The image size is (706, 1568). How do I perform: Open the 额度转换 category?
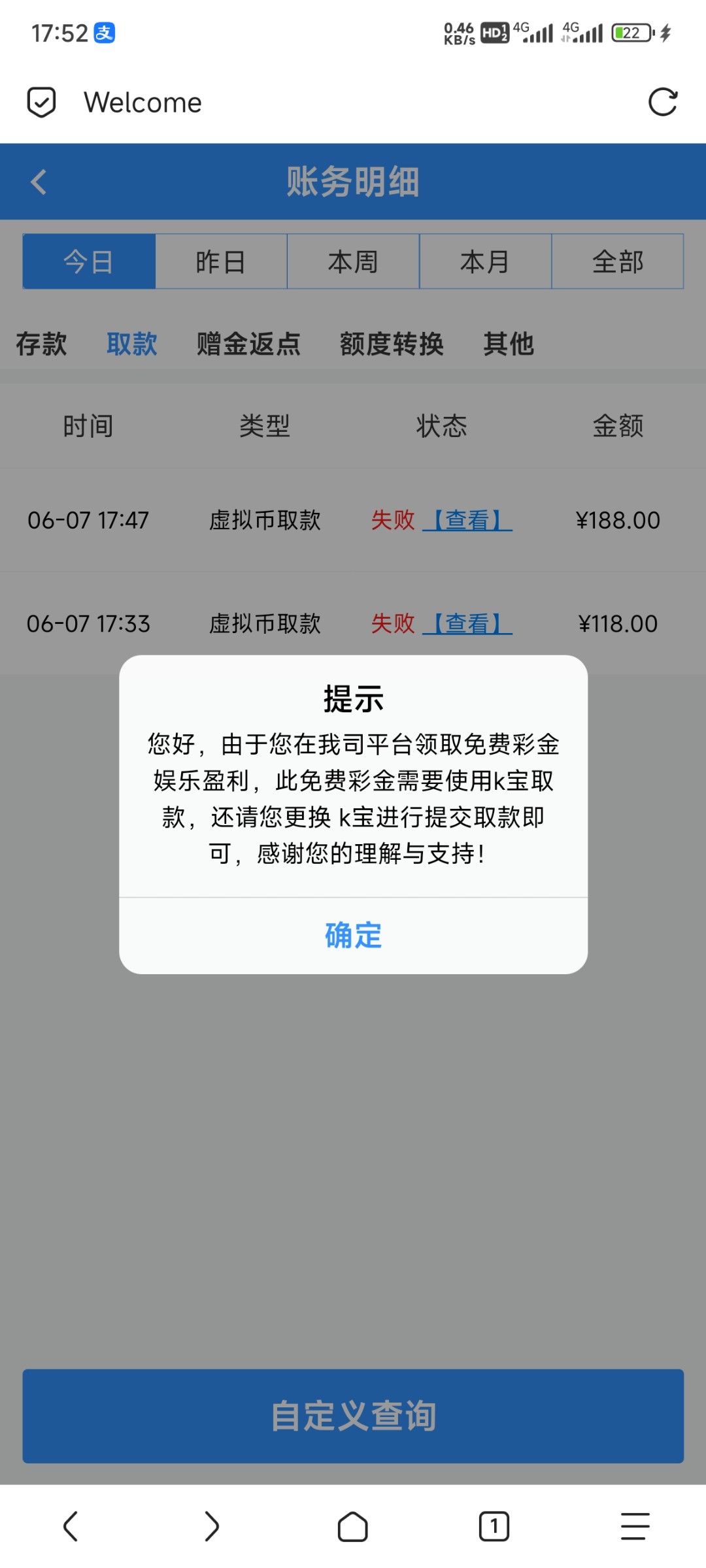coord(392,344)
